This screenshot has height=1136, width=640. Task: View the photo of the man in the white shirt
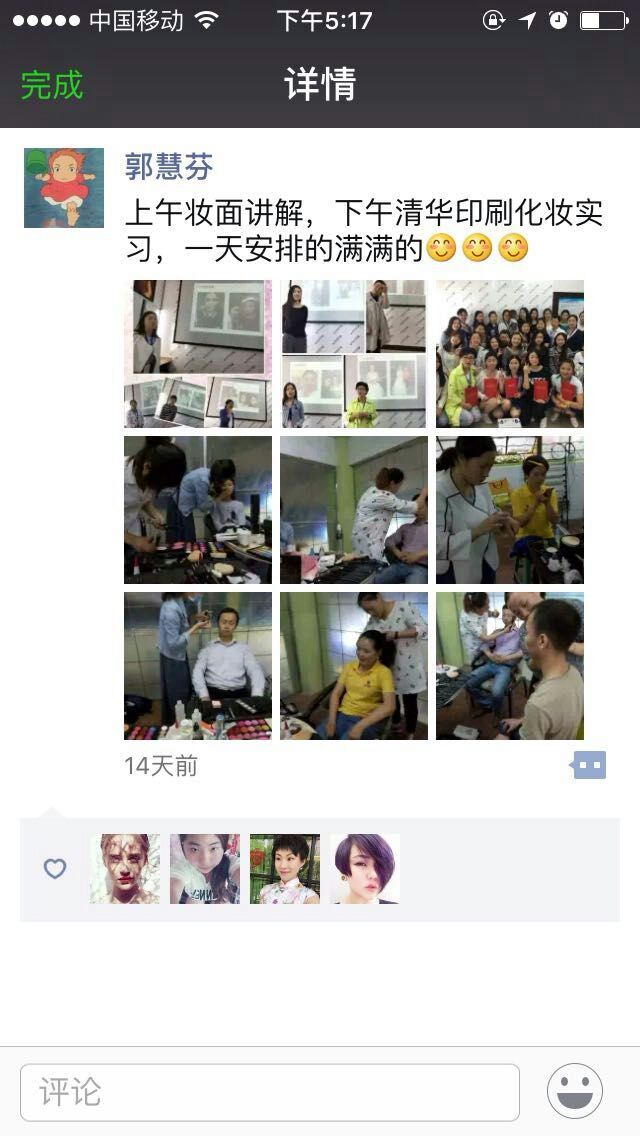(198, 666)
